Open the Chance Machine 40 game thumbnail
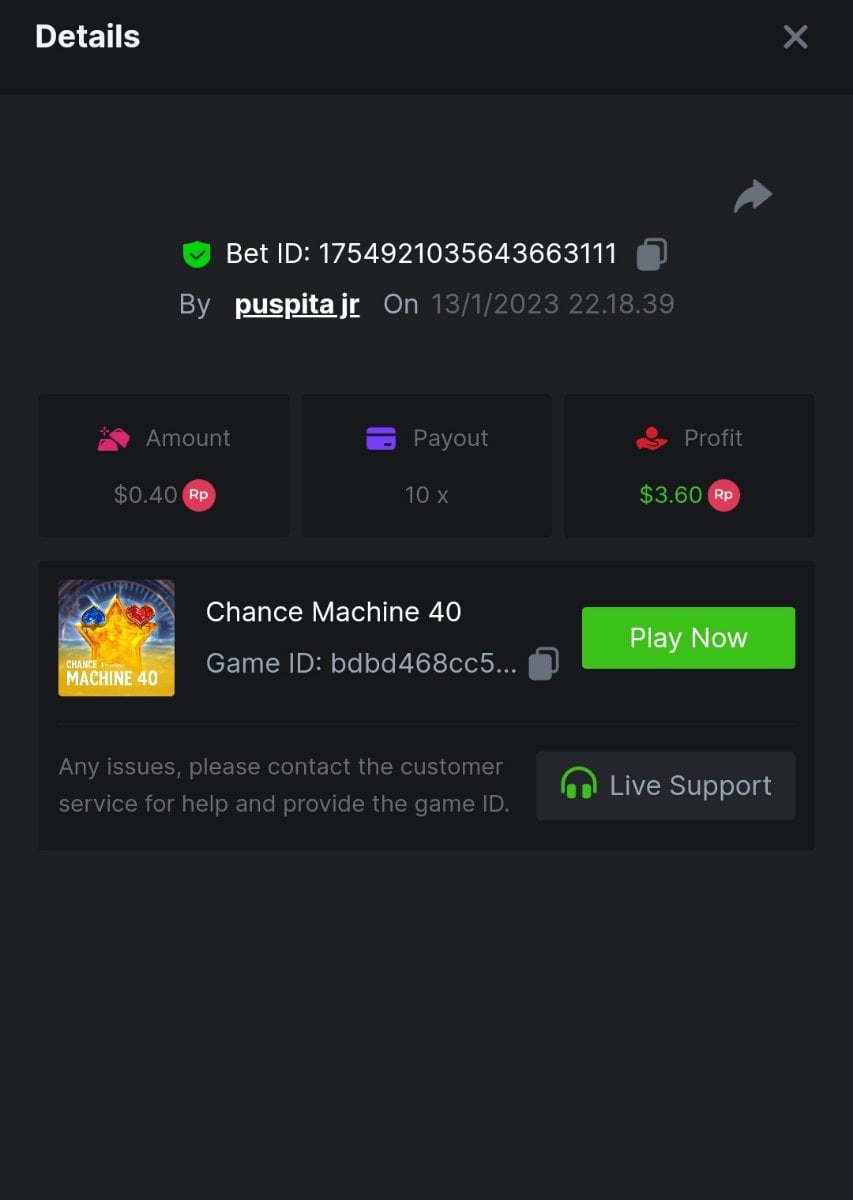The width and height of the screenshot is (853, 1200). tap(116, 638)
